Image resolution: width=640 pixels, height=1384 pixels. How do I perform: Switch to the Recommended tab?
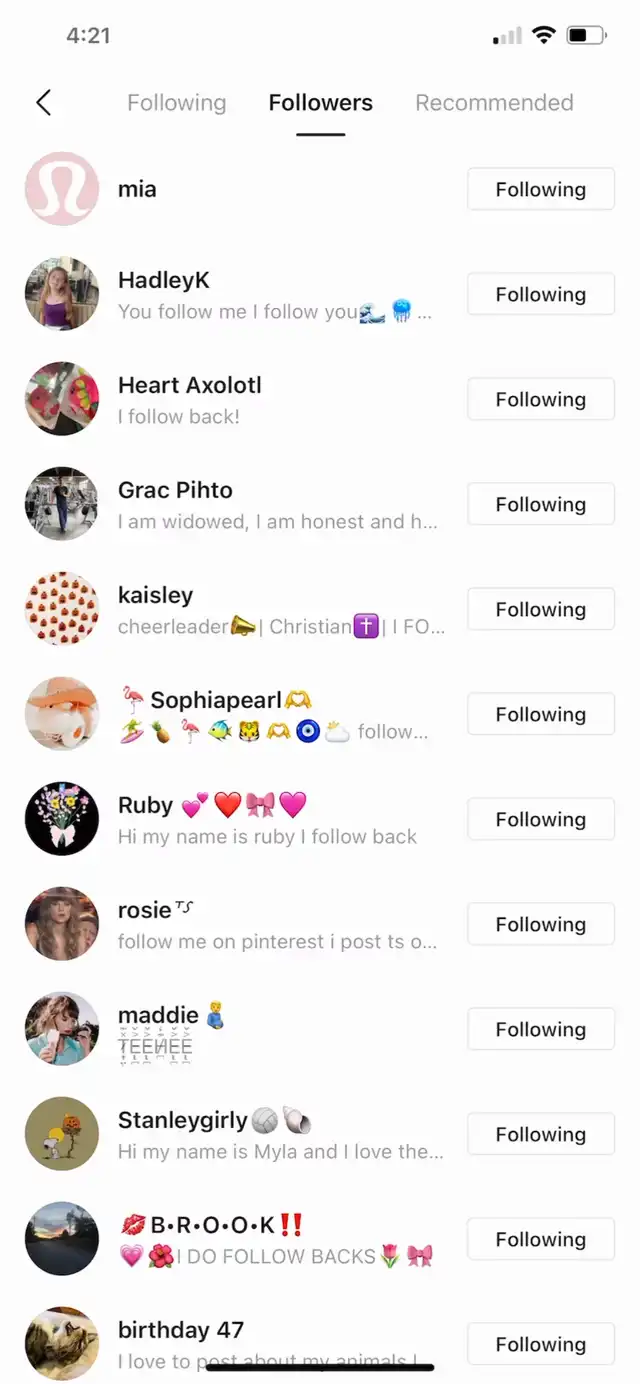coord(494,103)
